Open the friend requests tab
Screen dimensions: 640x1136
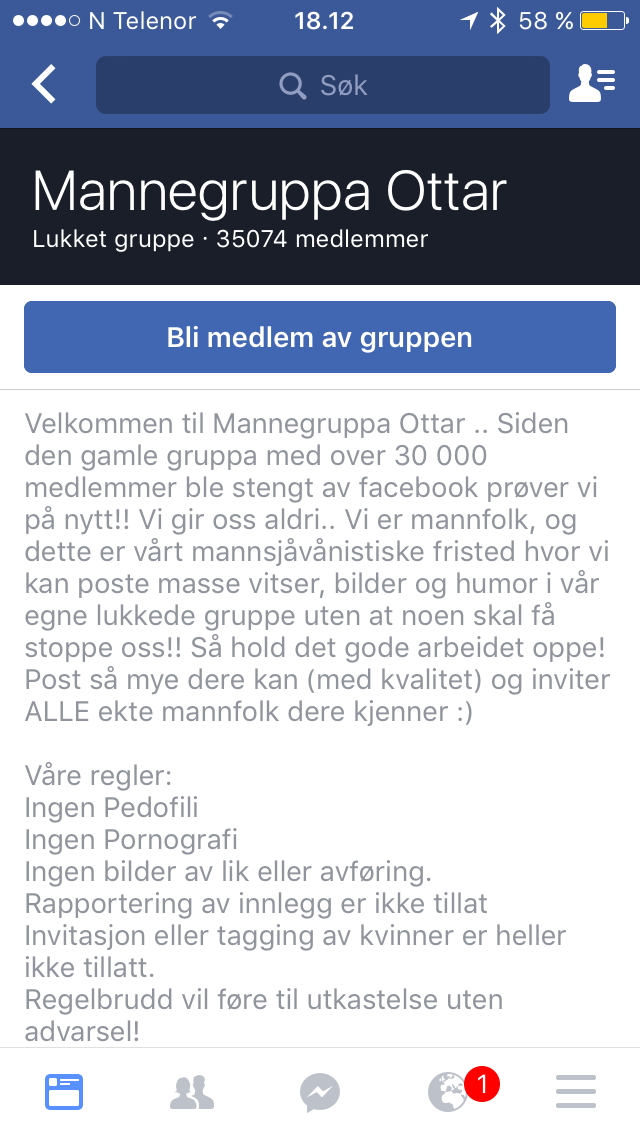(x=192, y=1093)
